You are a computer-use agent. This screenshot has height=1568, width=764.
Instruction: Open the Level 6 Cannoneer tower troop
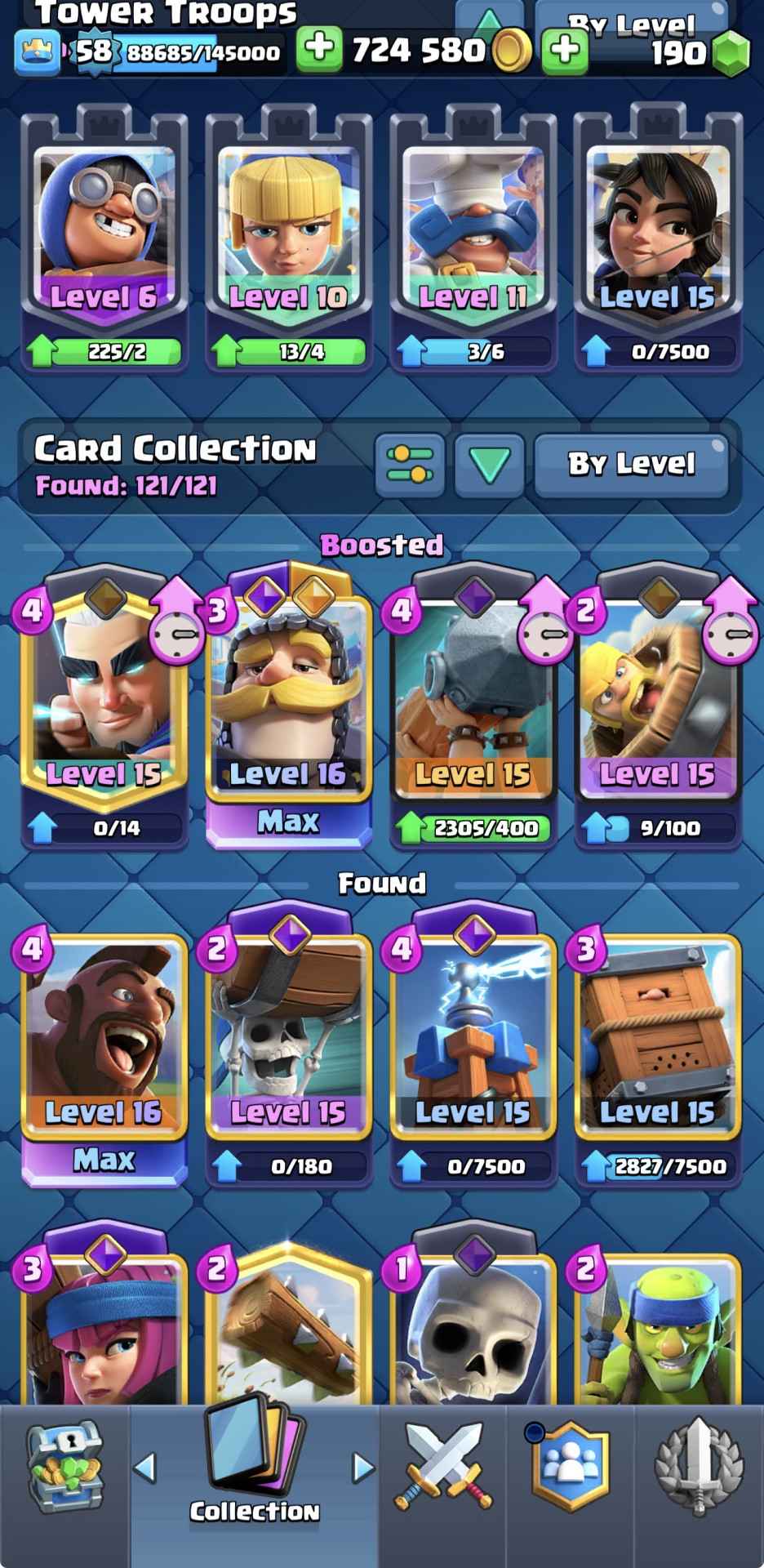pos(104,229)
